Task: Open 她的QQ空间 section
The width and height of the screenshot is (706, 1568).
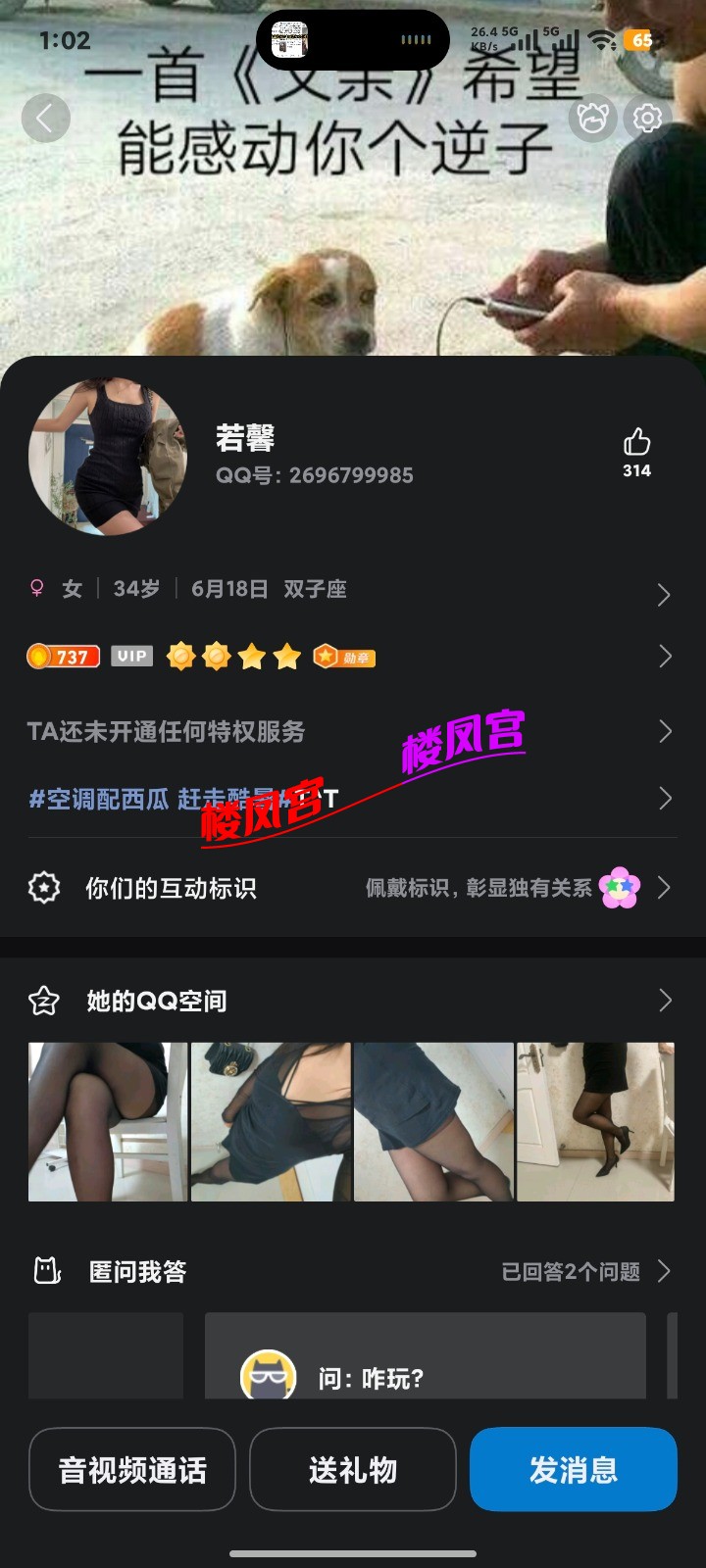Action: pos(353,1001)
